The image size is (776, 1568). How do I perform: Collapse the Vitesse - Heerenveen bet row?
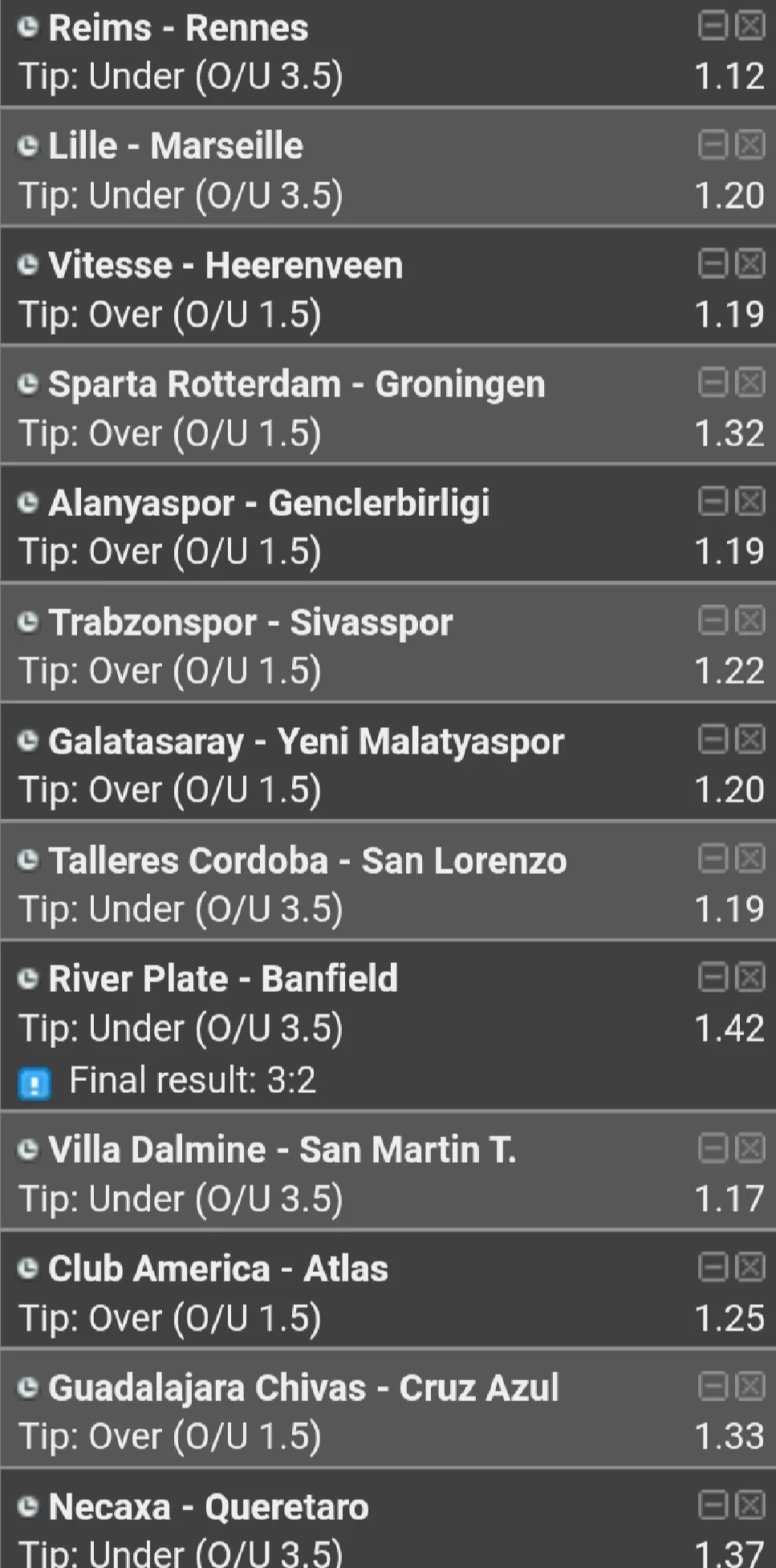713,263
